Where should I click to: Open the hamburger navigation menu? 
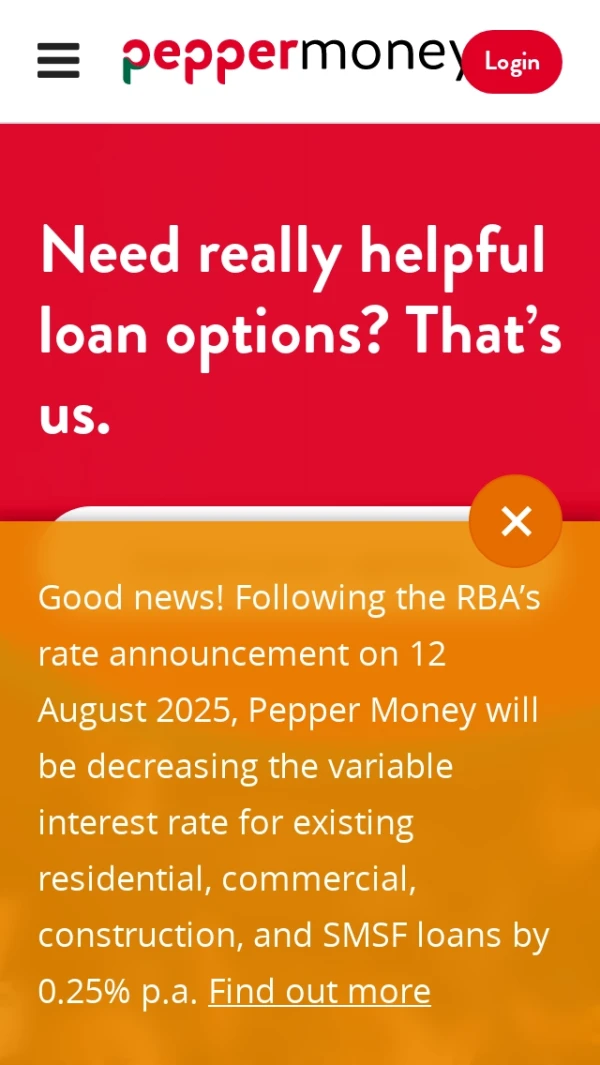pyautogui.click(x=58, y=61)
